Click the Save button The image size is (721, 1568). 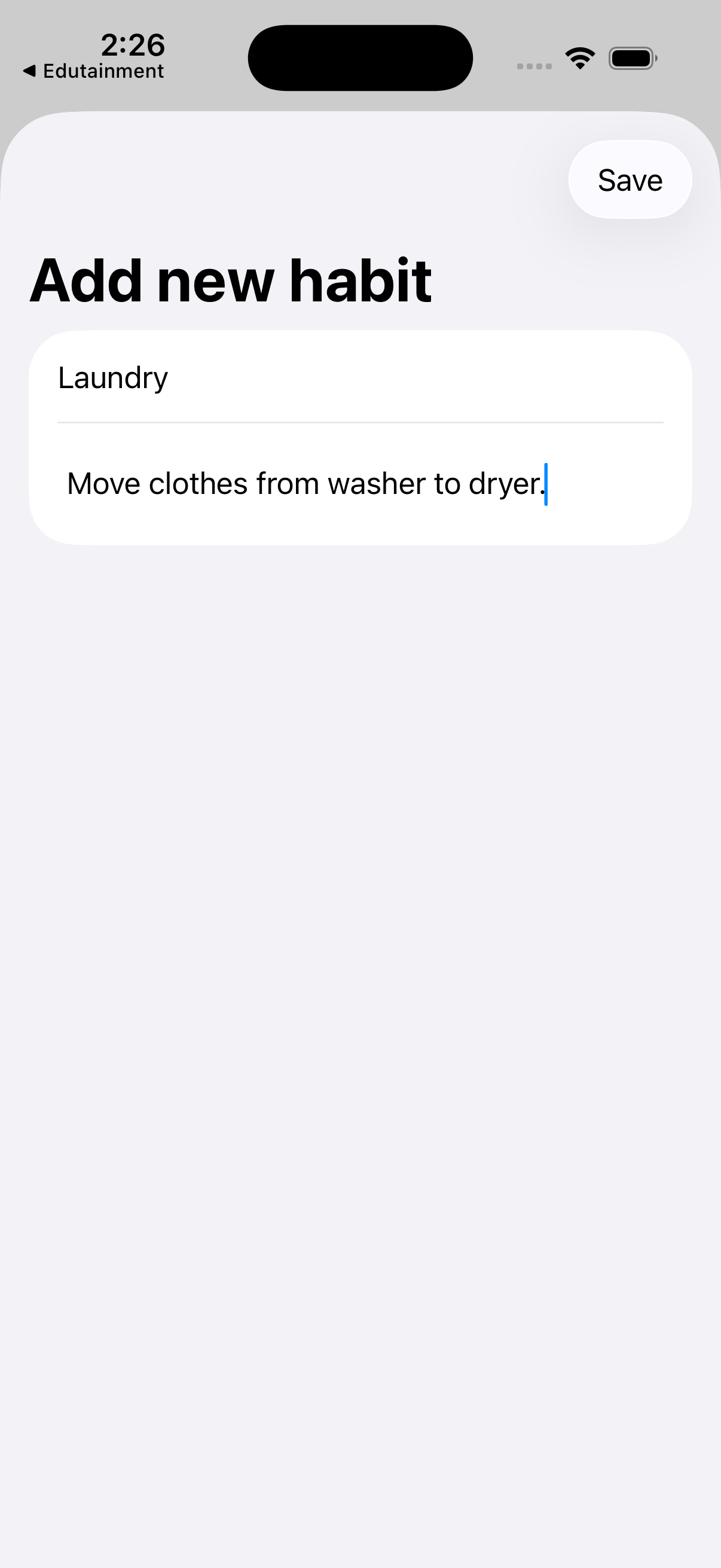630,179
